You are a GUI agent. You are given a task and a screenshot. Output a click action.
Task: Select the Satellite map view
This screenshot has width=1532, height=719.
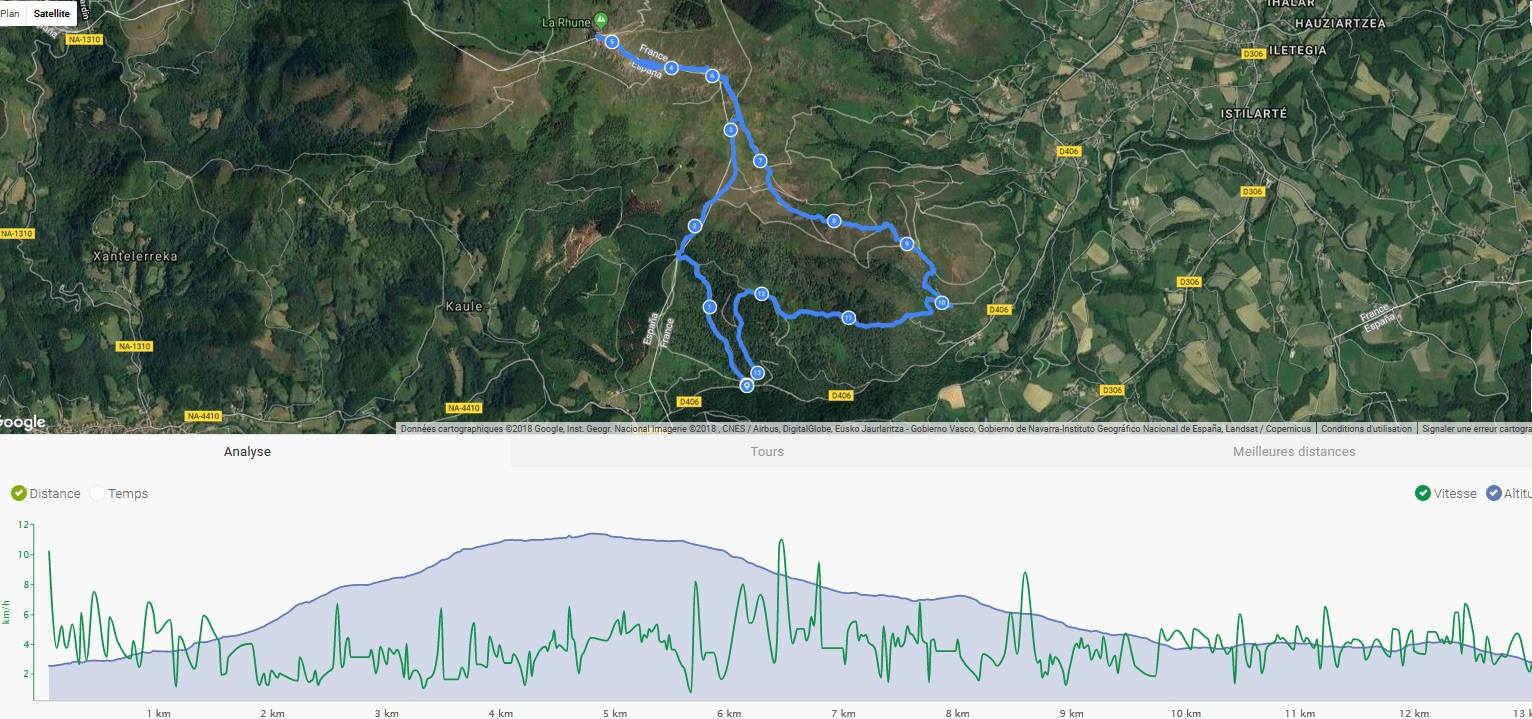[x=52, y=13]
